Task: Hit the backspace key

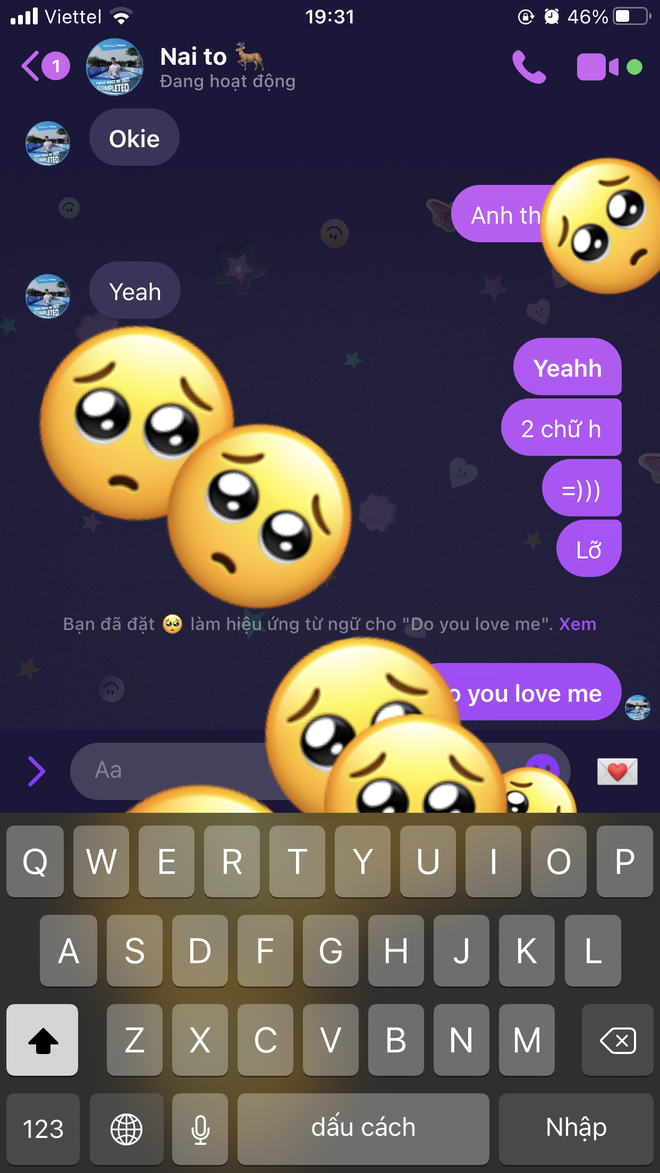Action: (618, 1040)
